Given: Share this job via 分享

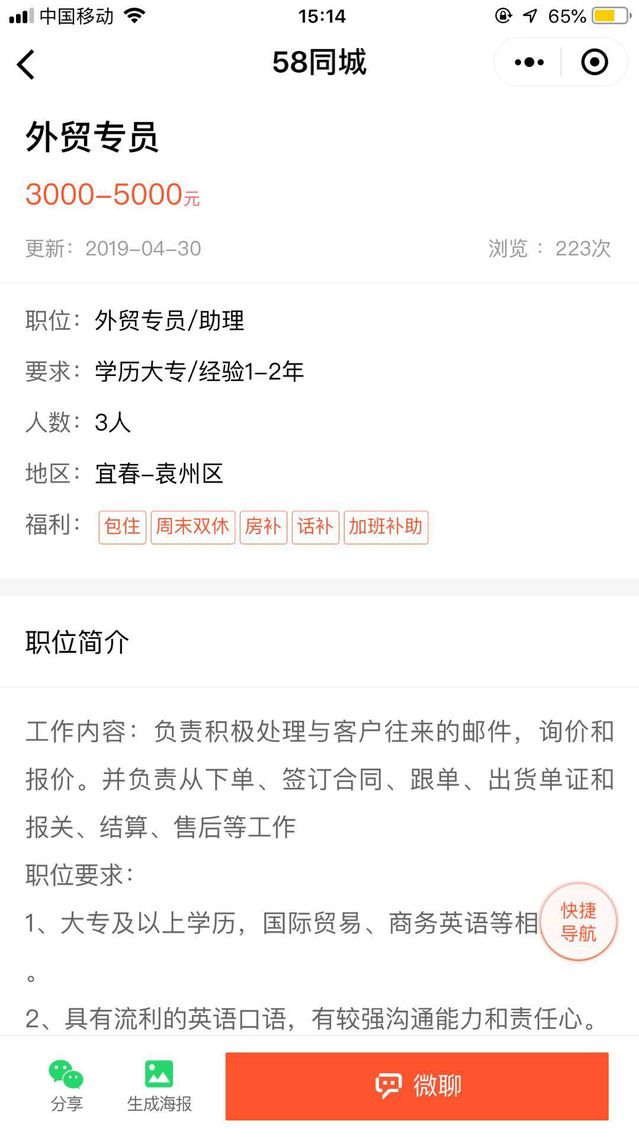Looking at the screenshot, I should click(x=67, y=1086).
